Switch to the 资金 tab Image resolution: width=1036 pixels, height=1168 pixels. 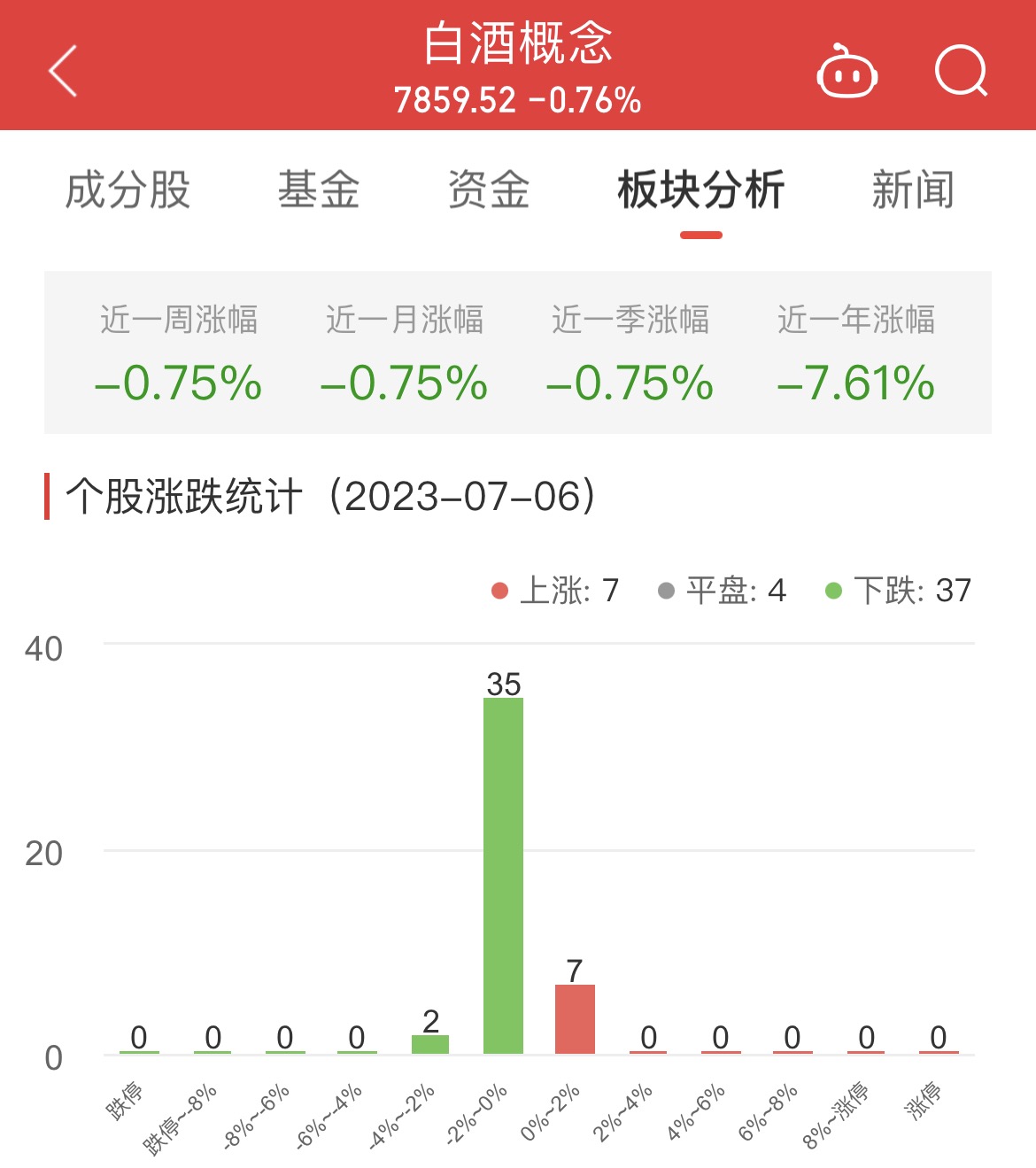click(489, 190)
